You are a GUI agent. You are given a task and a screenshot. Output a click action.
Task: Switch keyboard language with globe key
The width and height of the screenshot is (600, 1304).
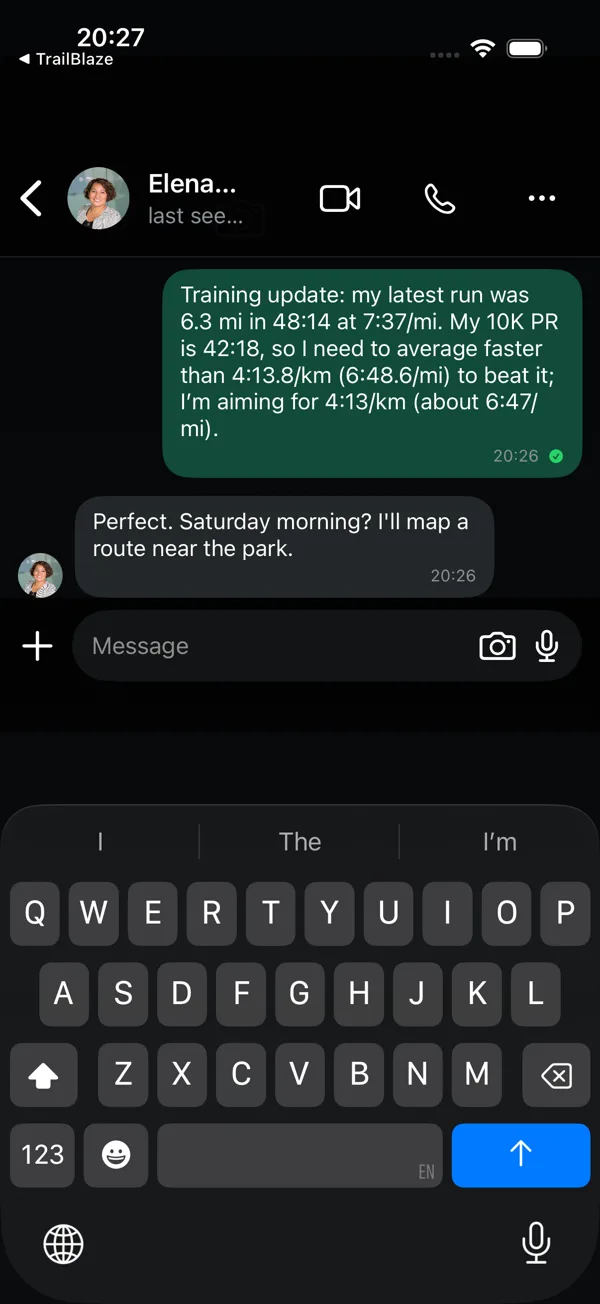63,1244
